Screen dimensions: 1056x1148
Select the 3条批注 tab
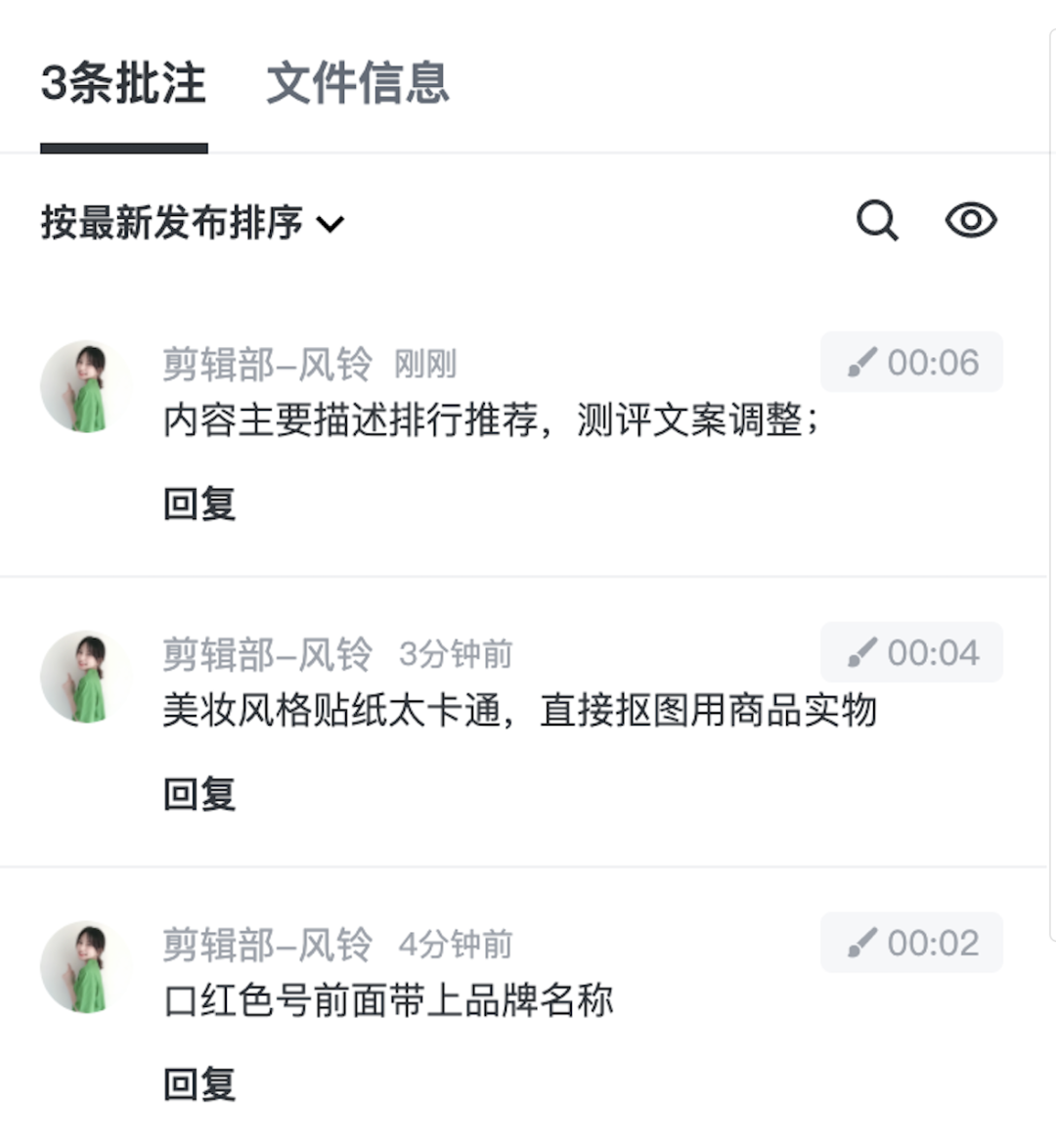123,83
